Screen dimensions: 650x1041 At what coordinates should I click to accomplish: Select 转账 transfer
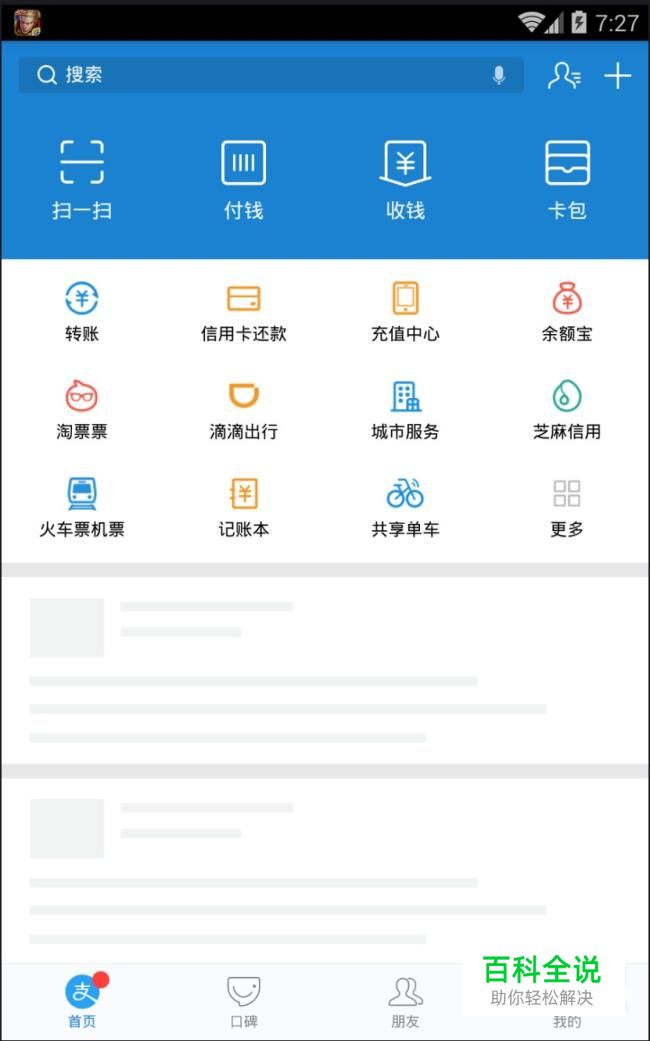pyautogui.click(x=82, y=312)
